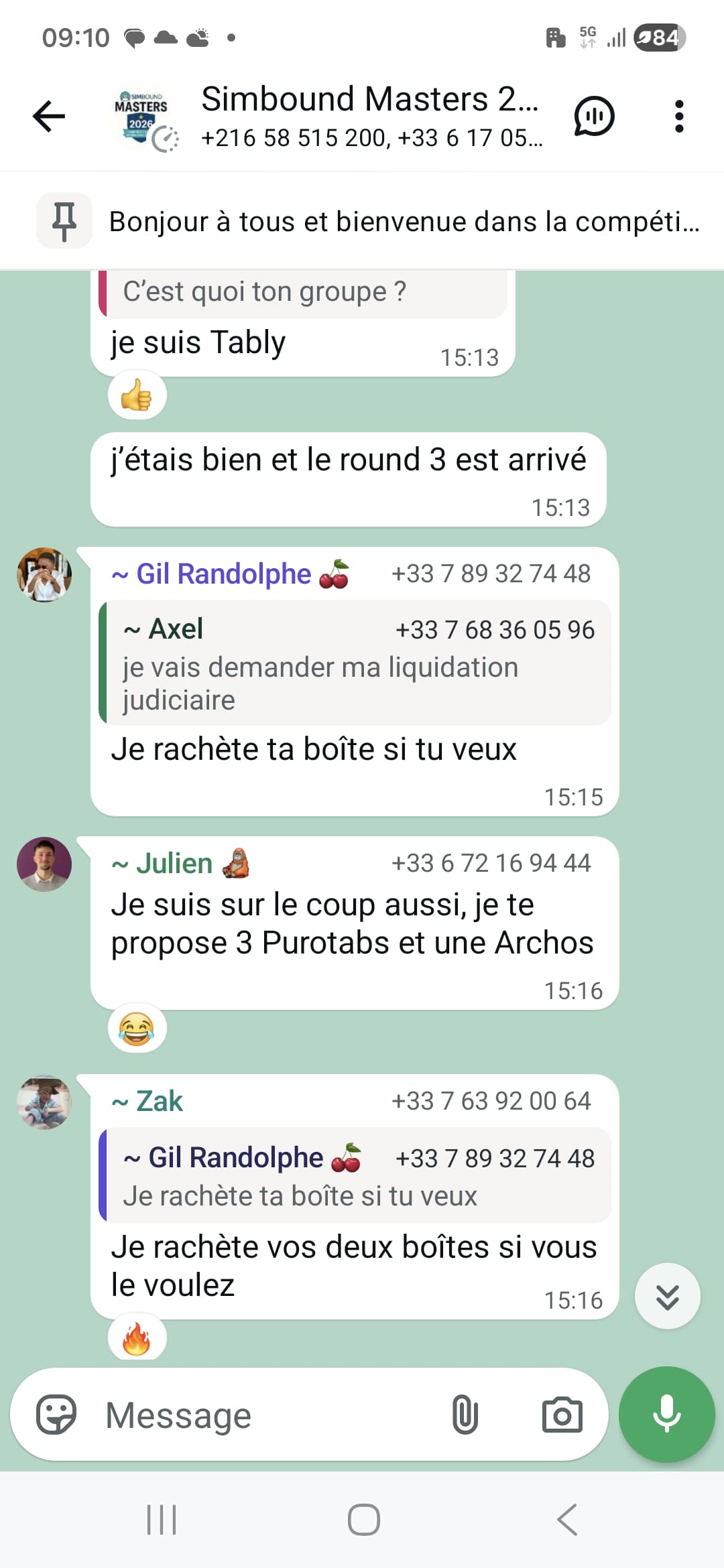Record a voice message
Viewport: 724px width, 1568px height.
tap(667, 1414)
